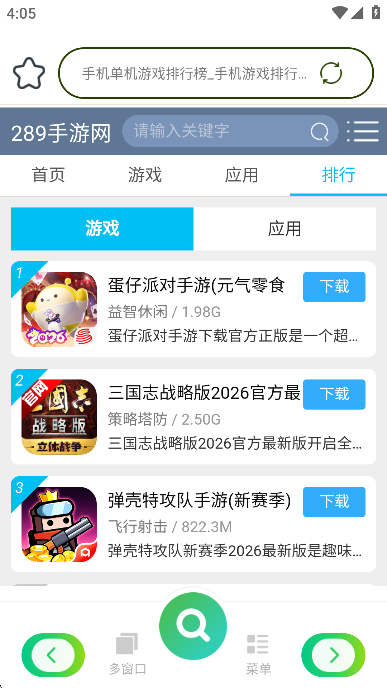
Task: Open the 弹壳特攻队手游 game card
Action: coord(194,524)
